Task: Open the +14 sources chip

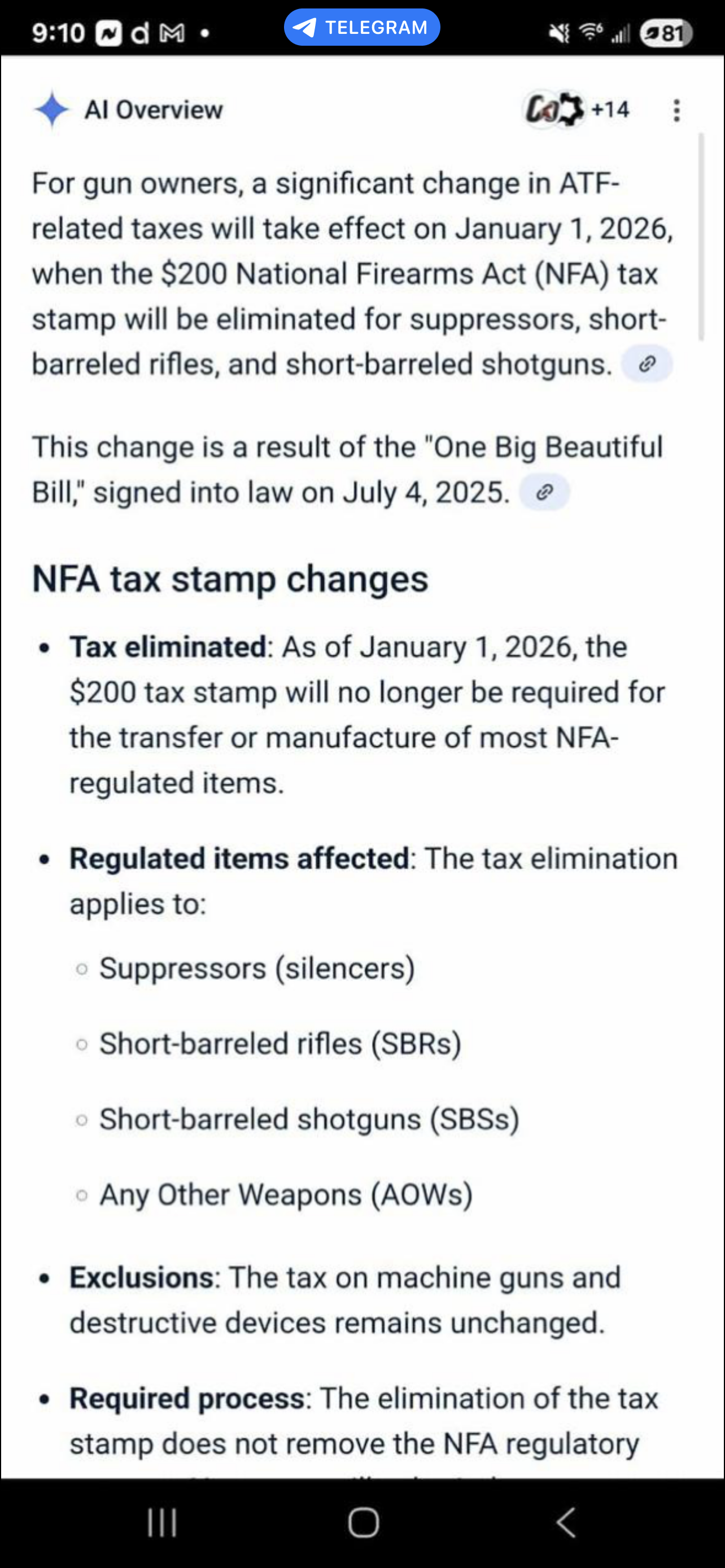Action: tap(577, 110)
